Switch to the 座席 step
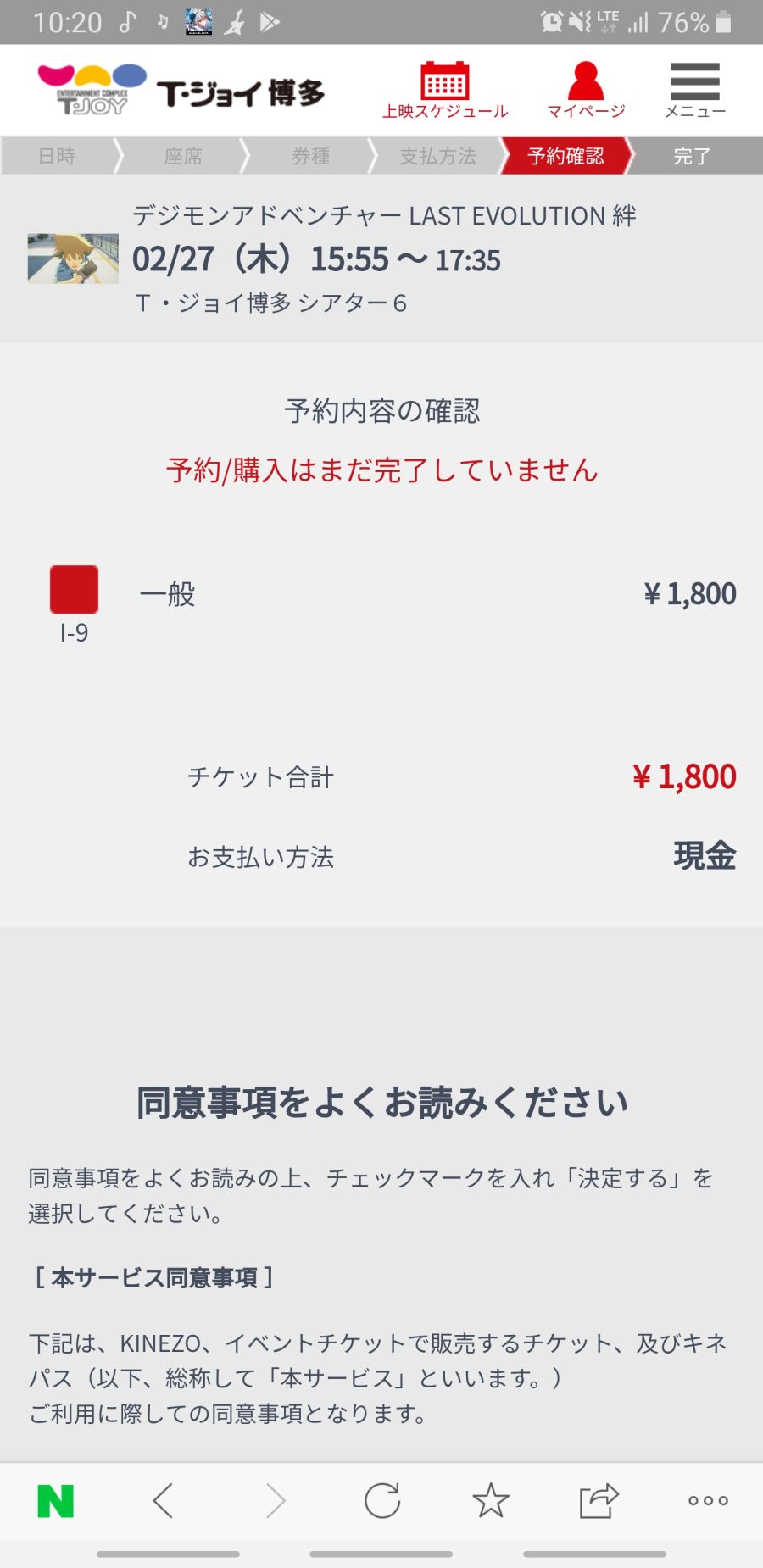Viewport: 763px width, 1568px height. [184, 156]
